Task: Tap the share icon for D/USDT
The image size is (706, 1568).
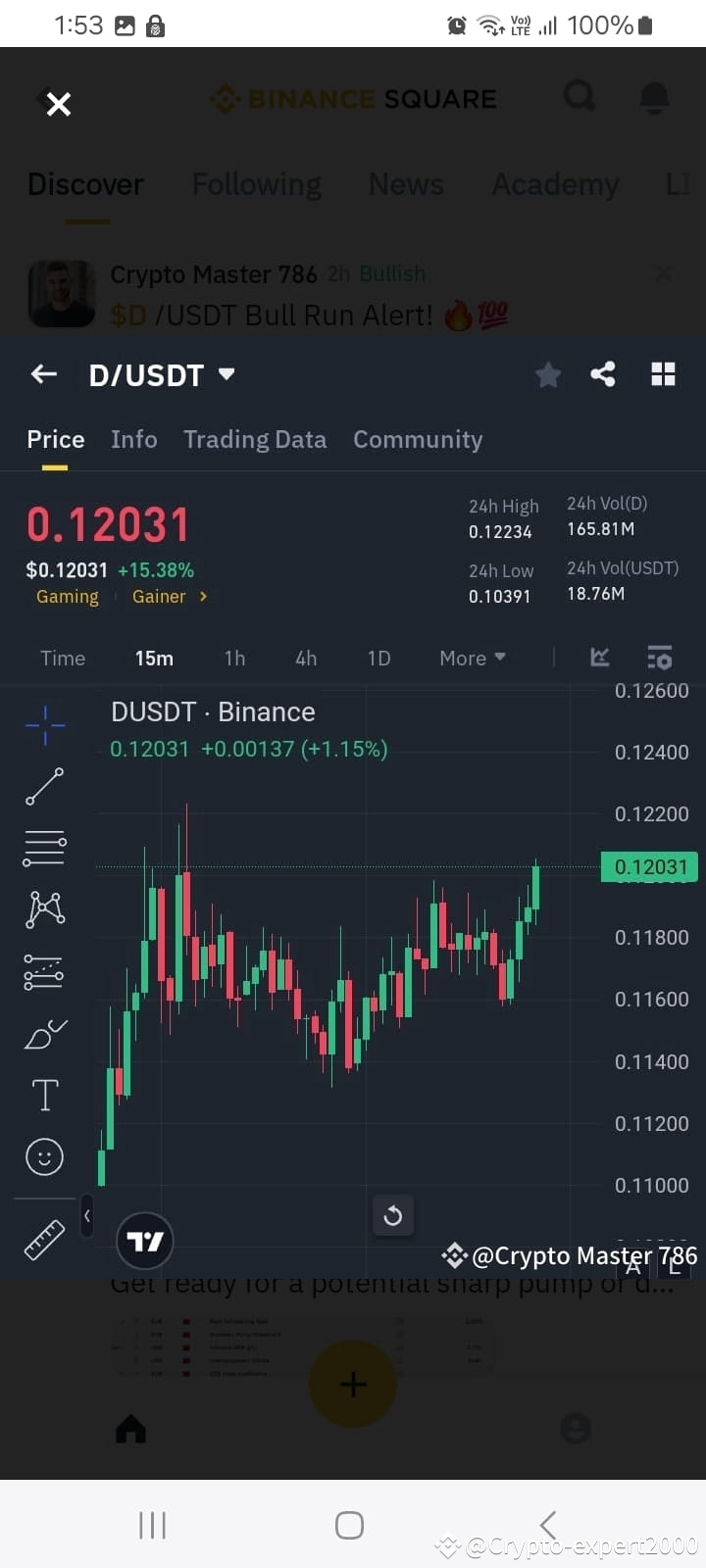Action: [x=603, y=374]
